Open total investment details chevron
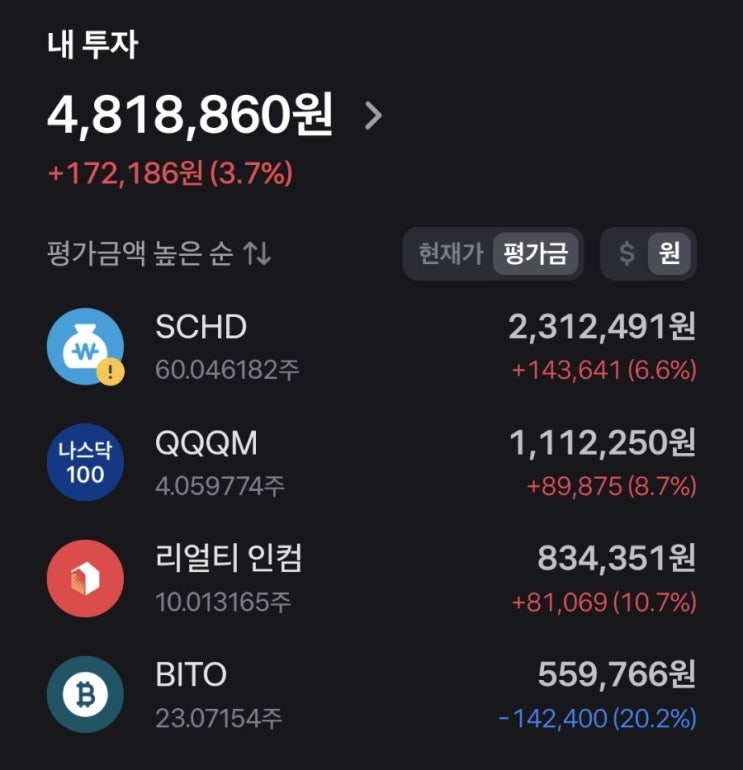 [x=373, y=117]
